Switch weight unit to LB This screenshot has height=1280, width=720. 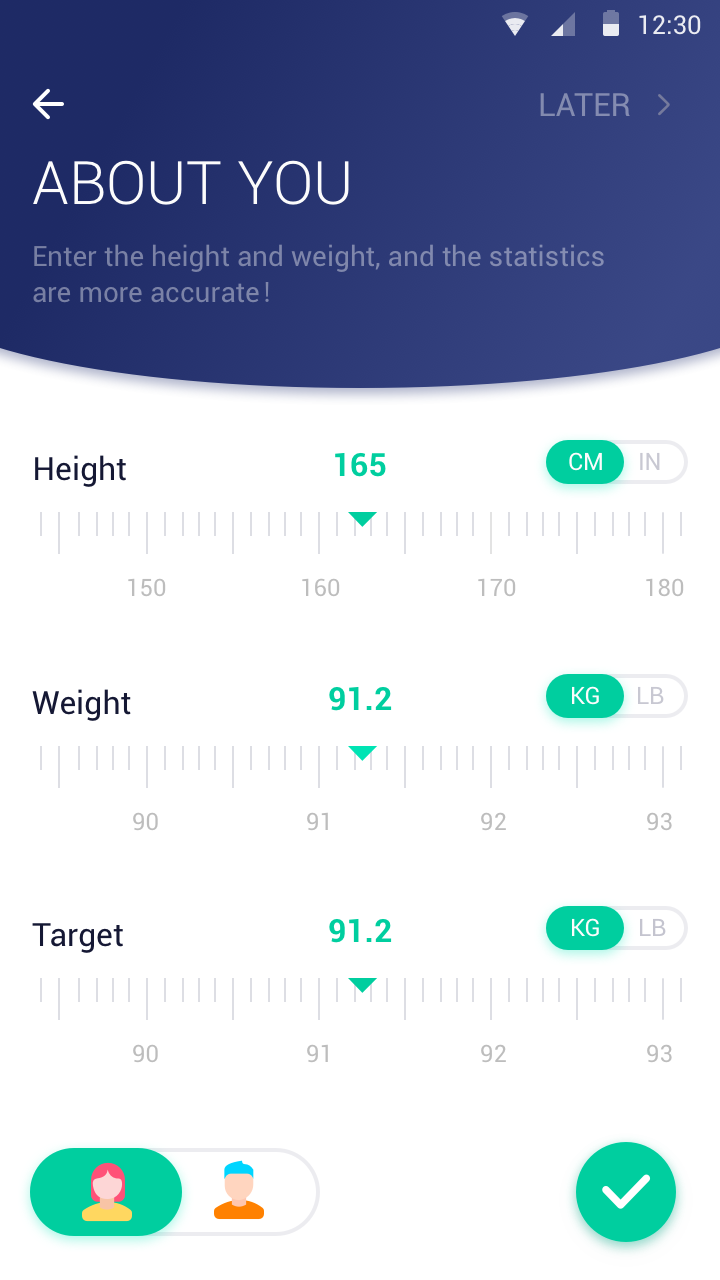[650, 696]
